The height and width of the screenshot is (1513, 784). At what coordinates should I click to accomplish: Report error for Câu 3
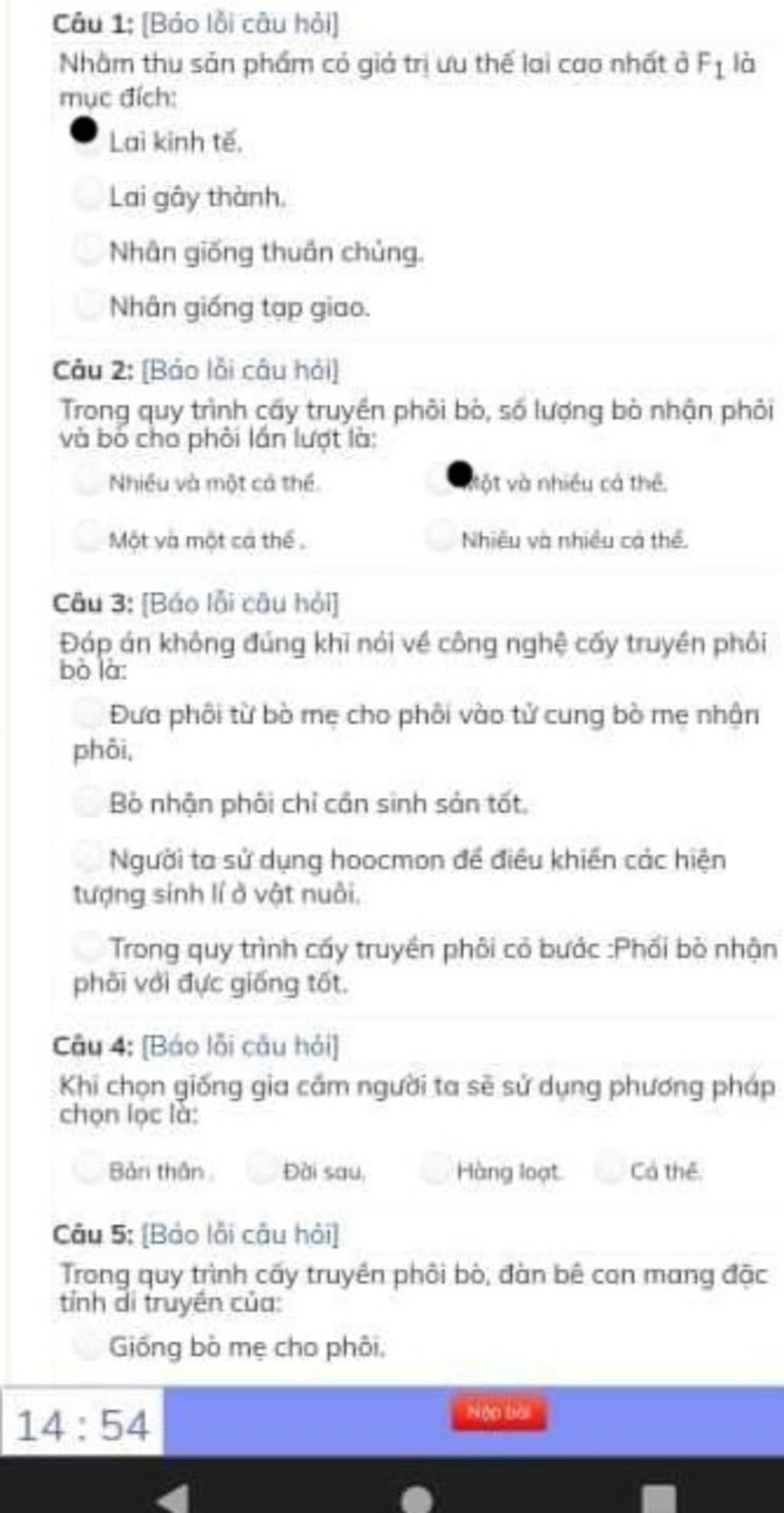click(x=240, y=604)
